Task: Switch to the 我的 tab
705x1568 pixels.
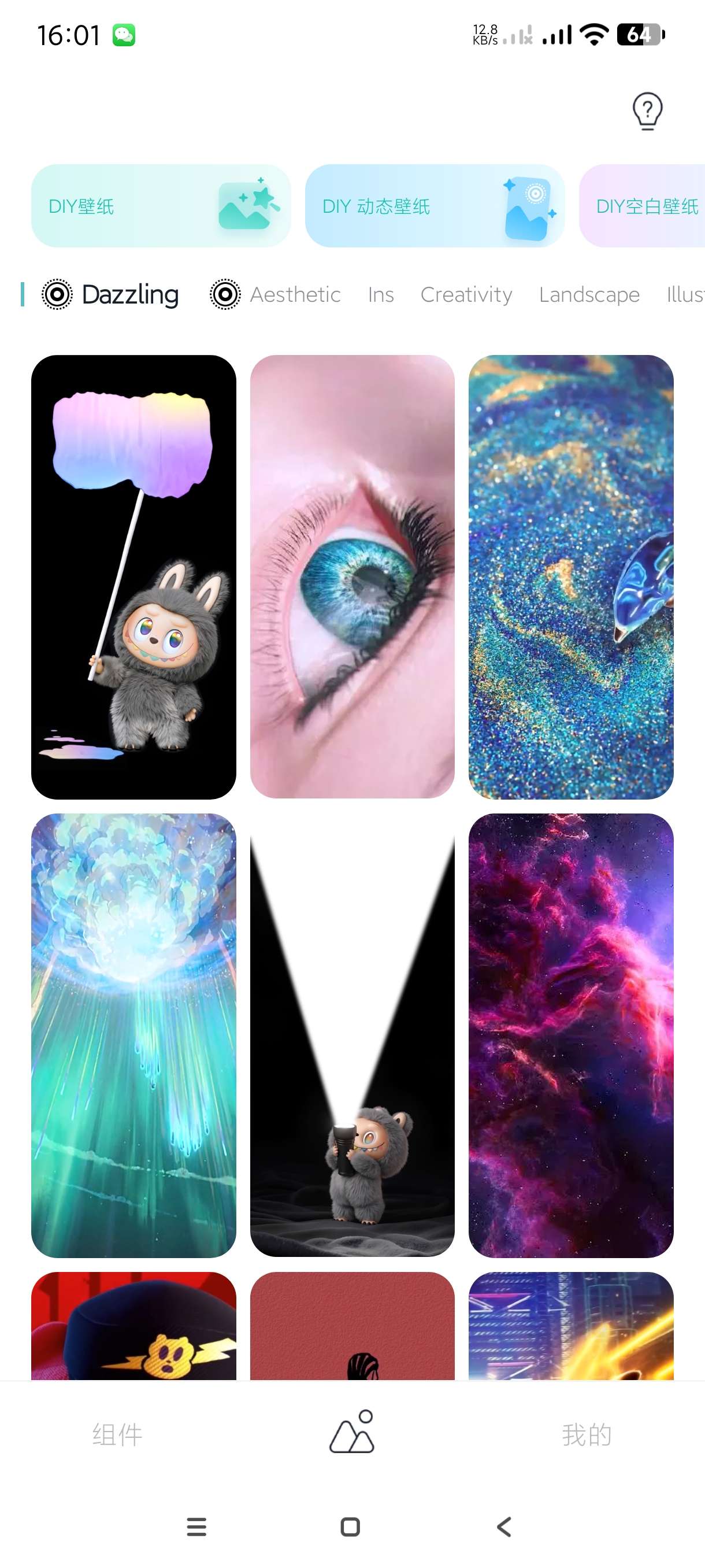Action: 587,1434
